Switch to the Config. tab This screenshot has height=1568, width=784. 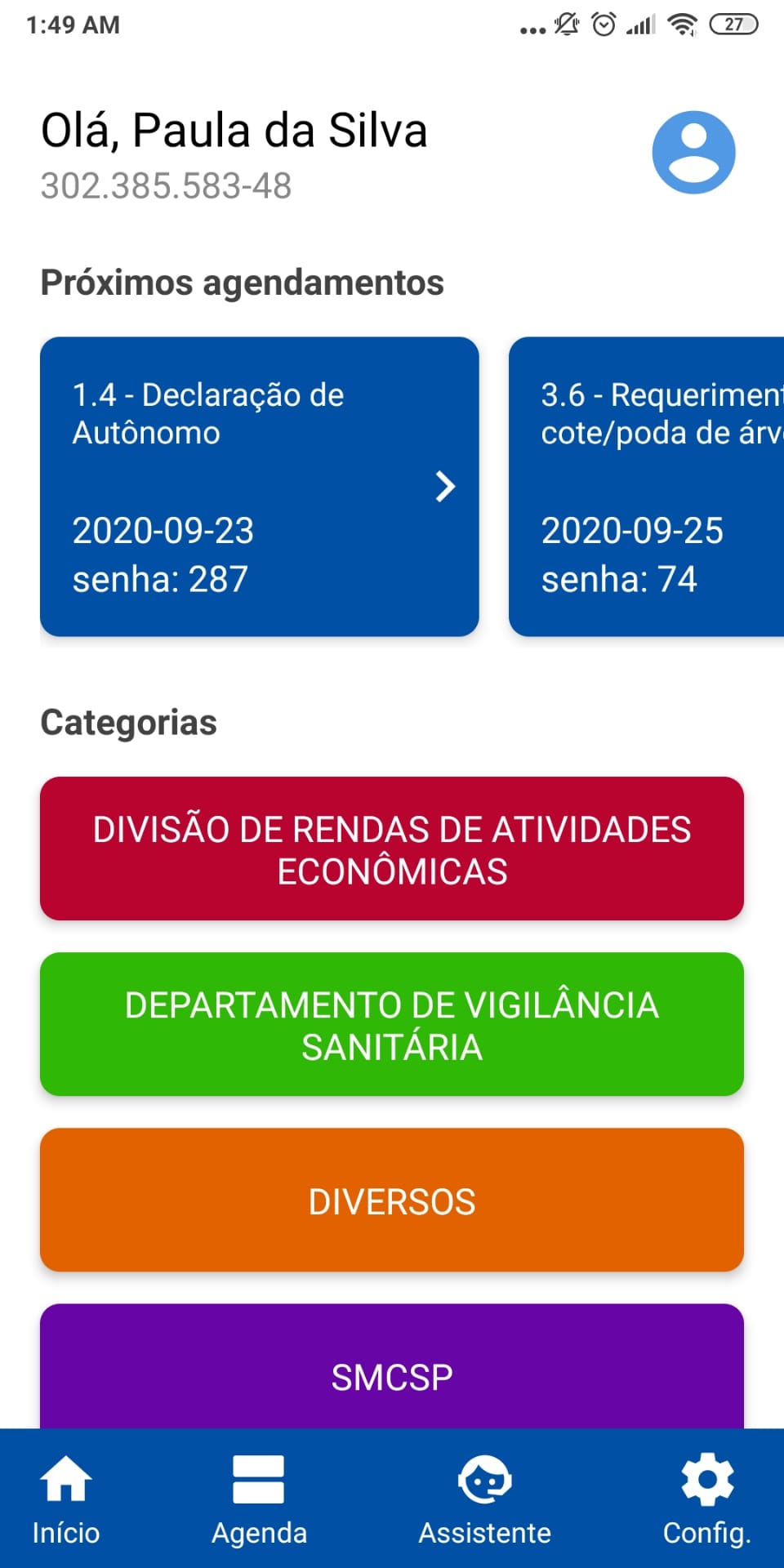(706, 1499)
